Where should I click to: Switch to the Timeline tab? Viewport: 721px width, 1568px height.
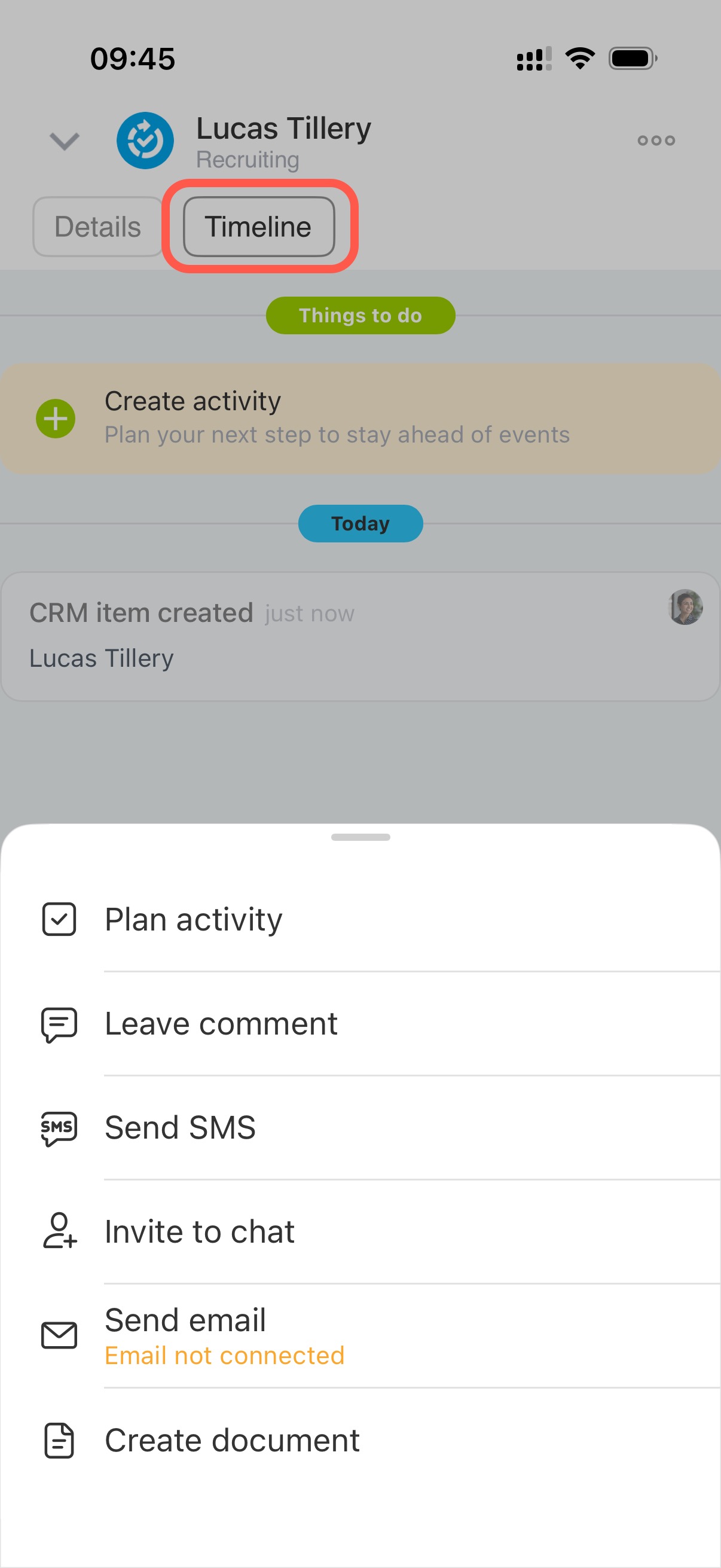[x=259, y=227]
